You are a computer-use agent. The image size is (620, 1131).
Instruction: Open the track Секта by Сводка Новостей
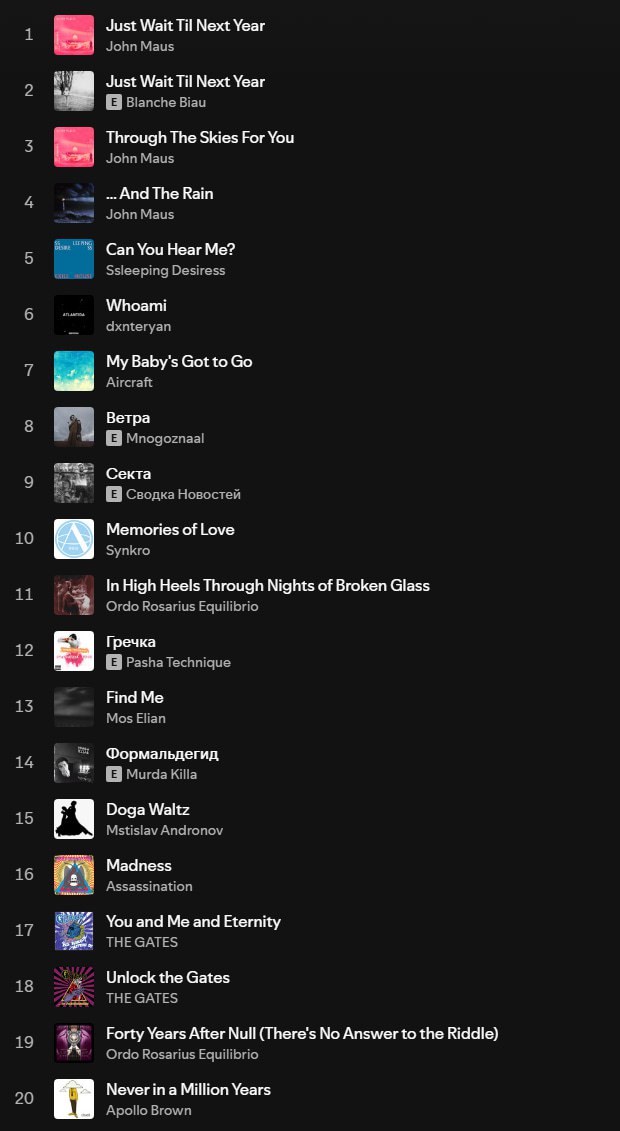tap(128, 474)
